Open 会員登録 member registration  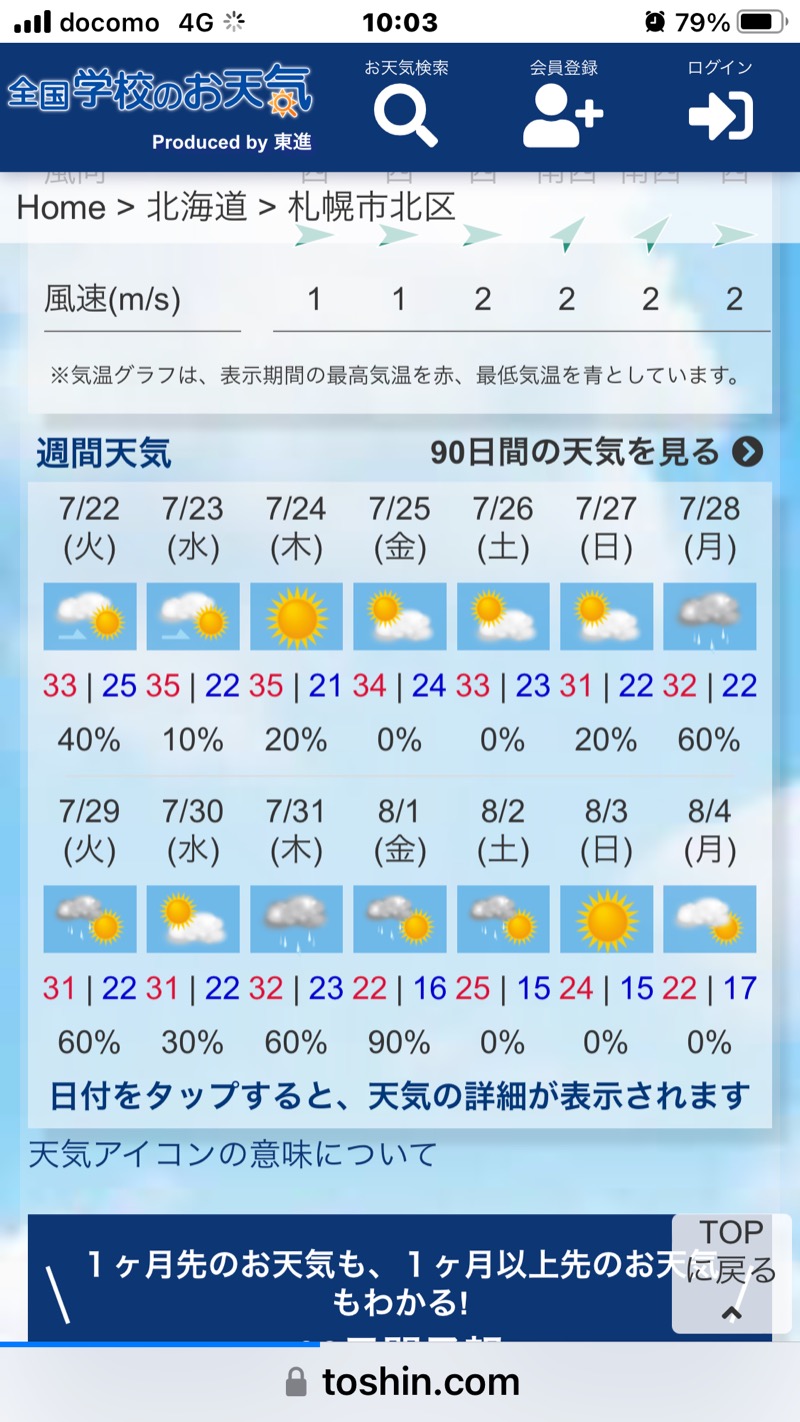pos(563,104)
